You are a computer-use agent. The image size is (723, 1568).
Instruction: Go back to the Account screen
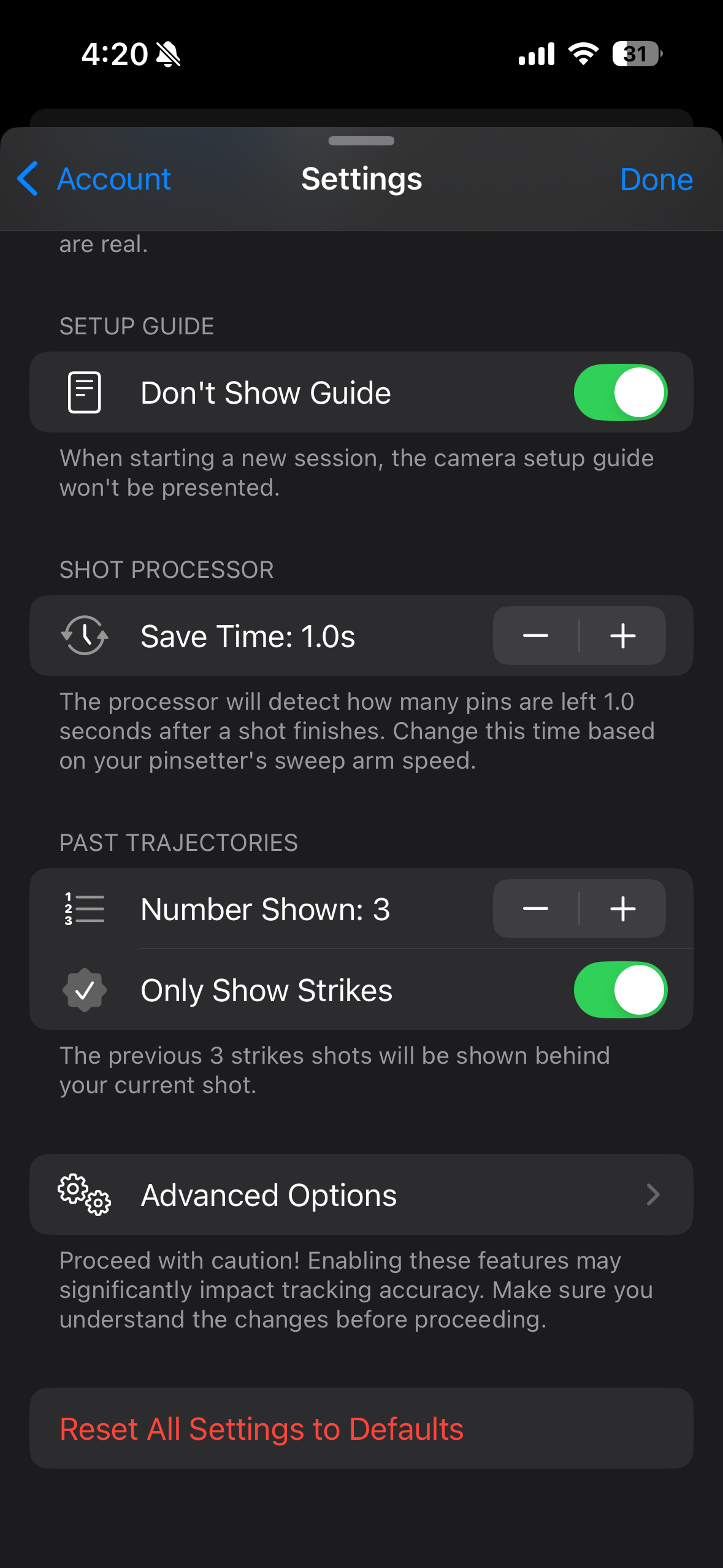click(x=95, y=179)
